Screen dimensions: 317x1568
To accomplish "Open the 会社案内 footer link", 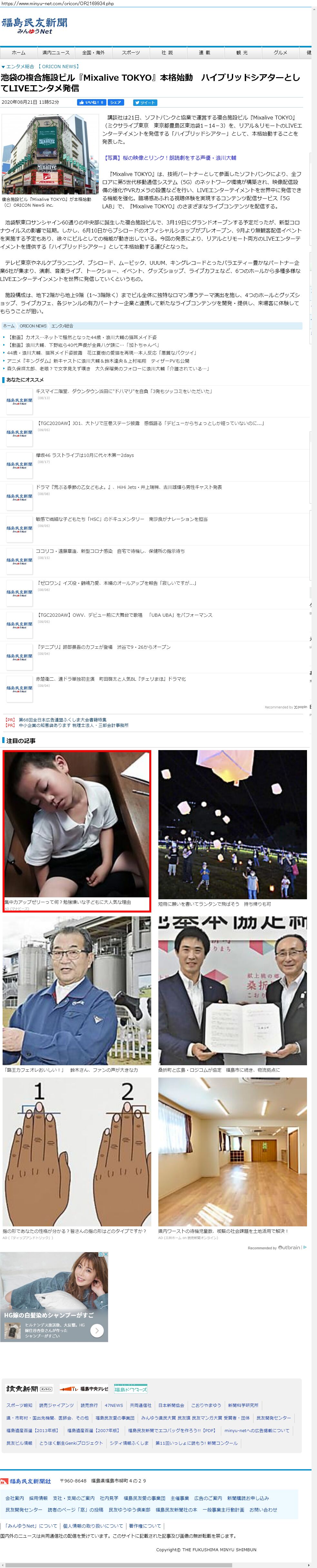I will [15, 1498].
